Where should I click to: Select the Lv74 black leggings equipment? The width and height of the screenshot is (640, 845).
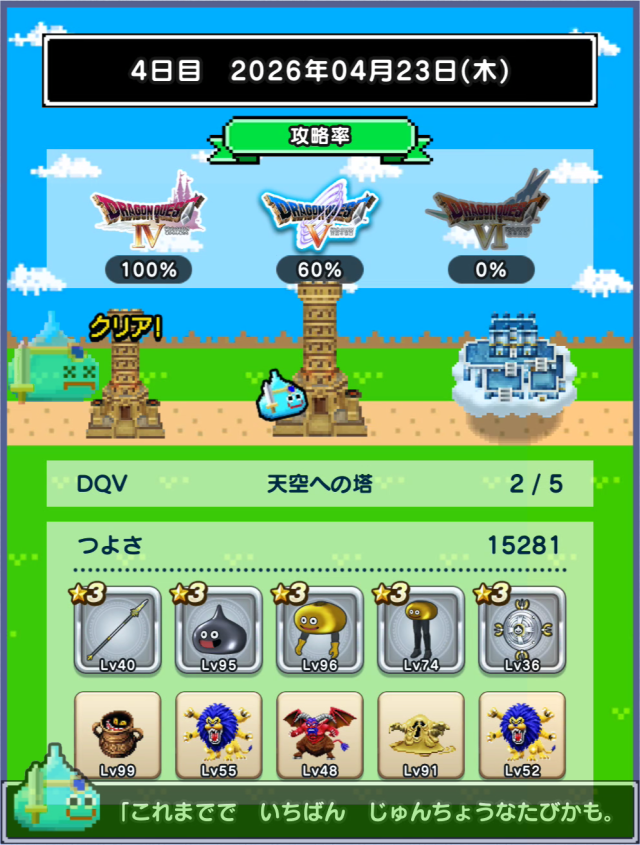[x=421, y=630]
